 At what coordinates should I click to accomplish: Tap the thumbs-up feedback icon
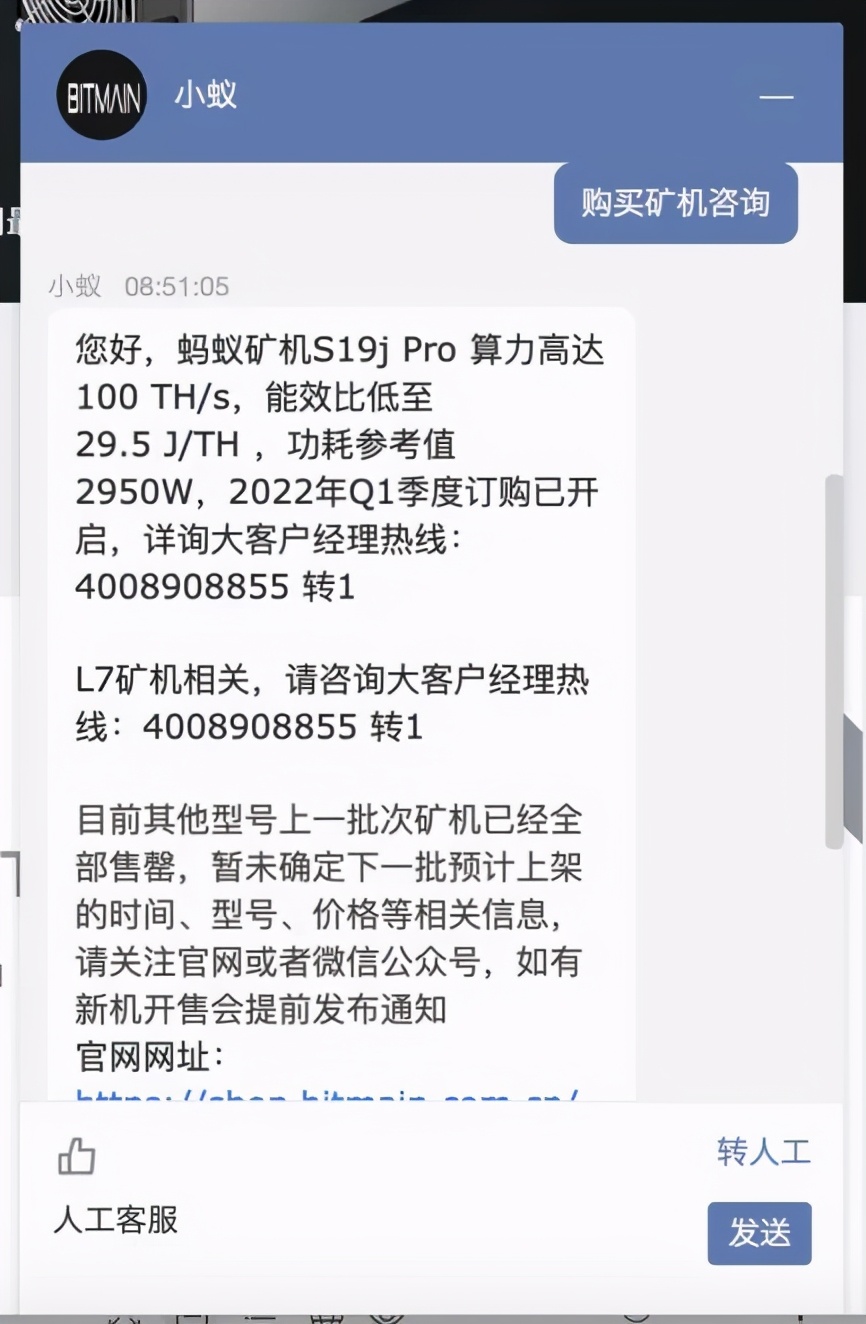(x=76, y=1157)
